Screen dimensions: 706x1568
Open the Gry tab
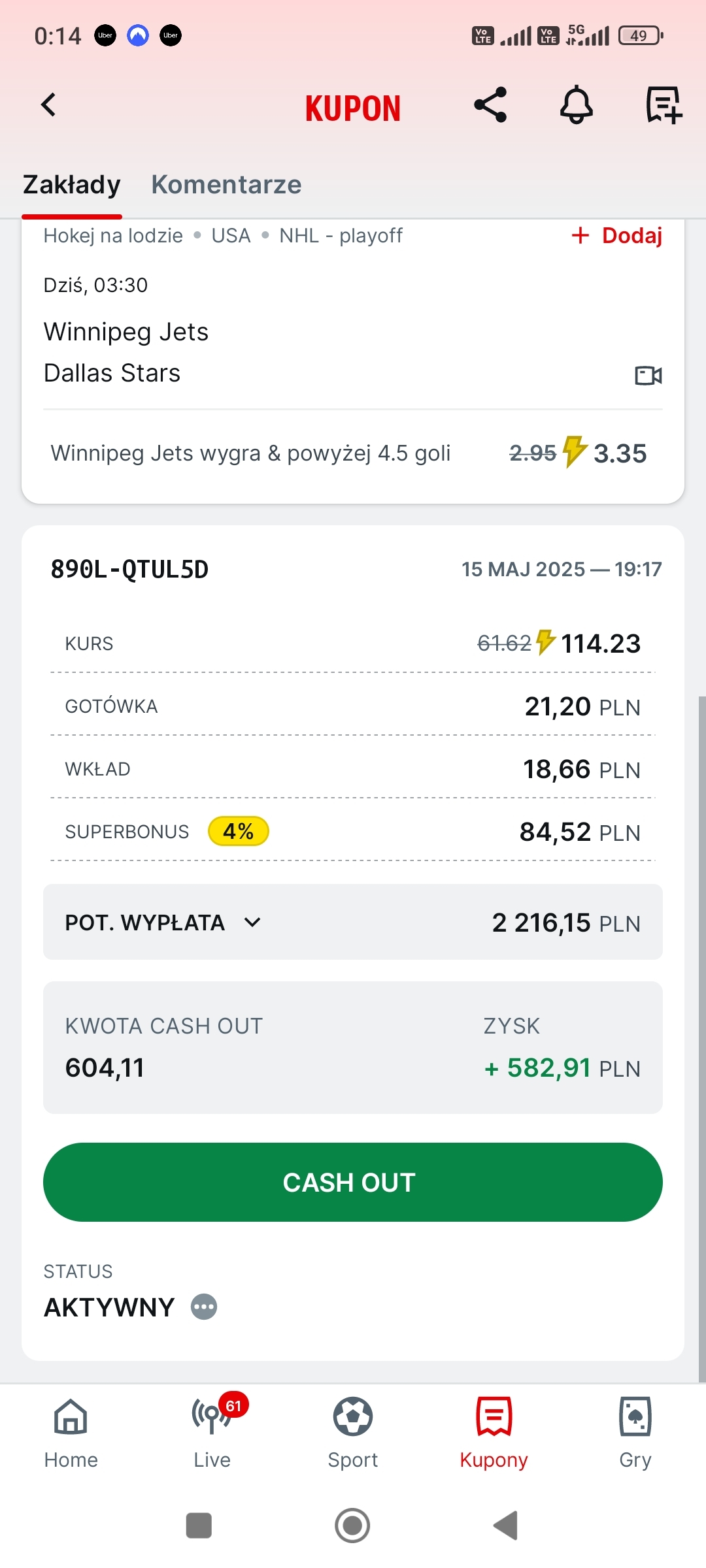tap(635, 1433)
